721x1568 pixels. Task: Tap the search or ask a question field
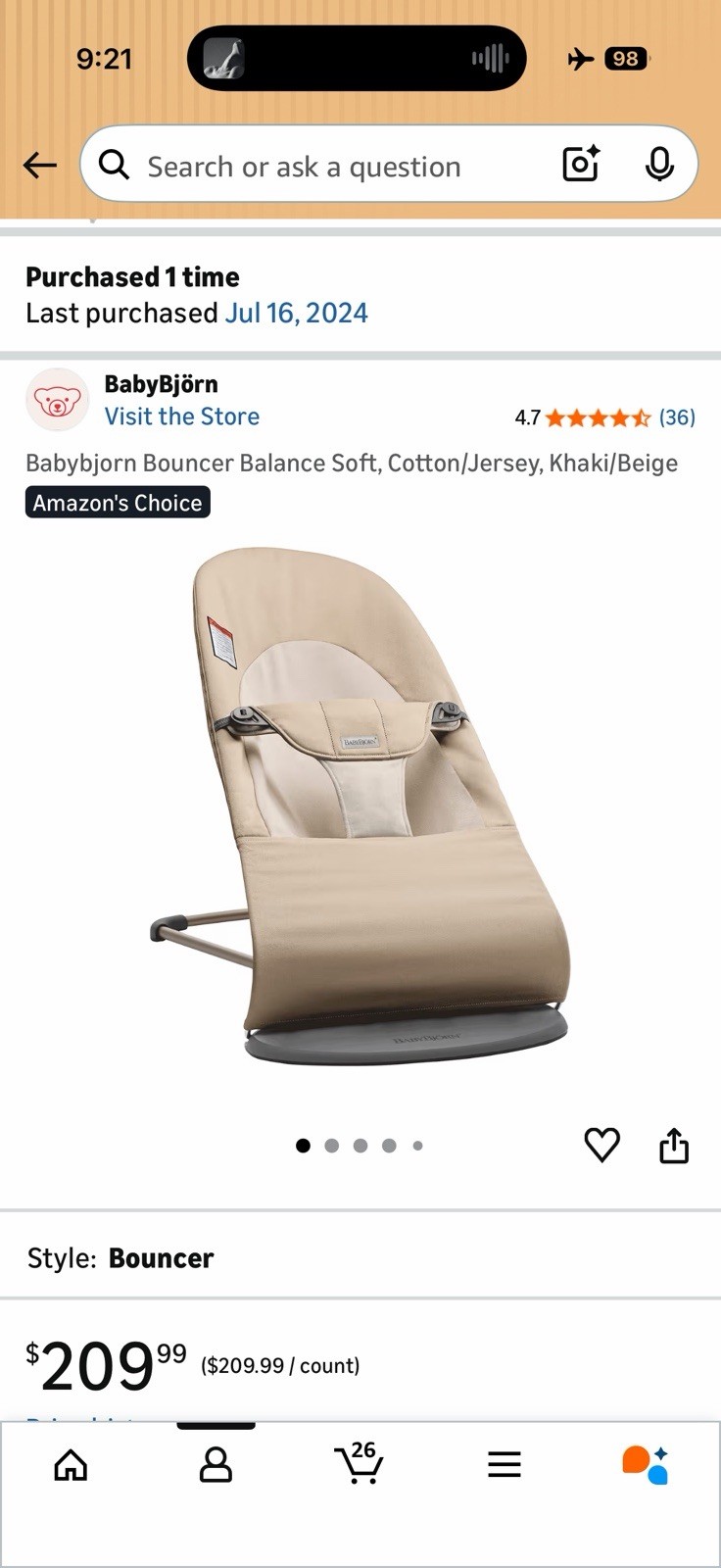[x=323, y=167]
